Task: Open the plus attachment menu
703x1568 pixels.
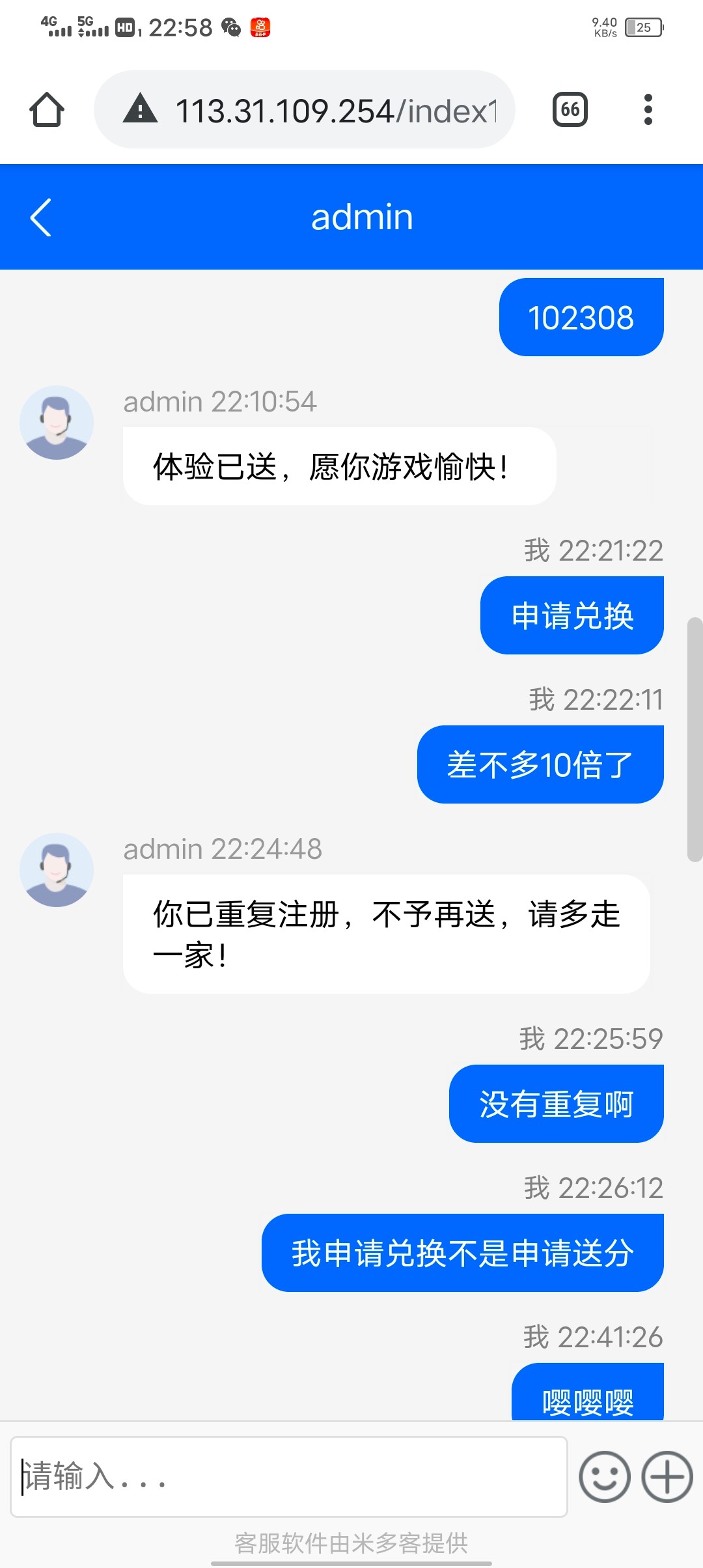Action: [667, 1476]
